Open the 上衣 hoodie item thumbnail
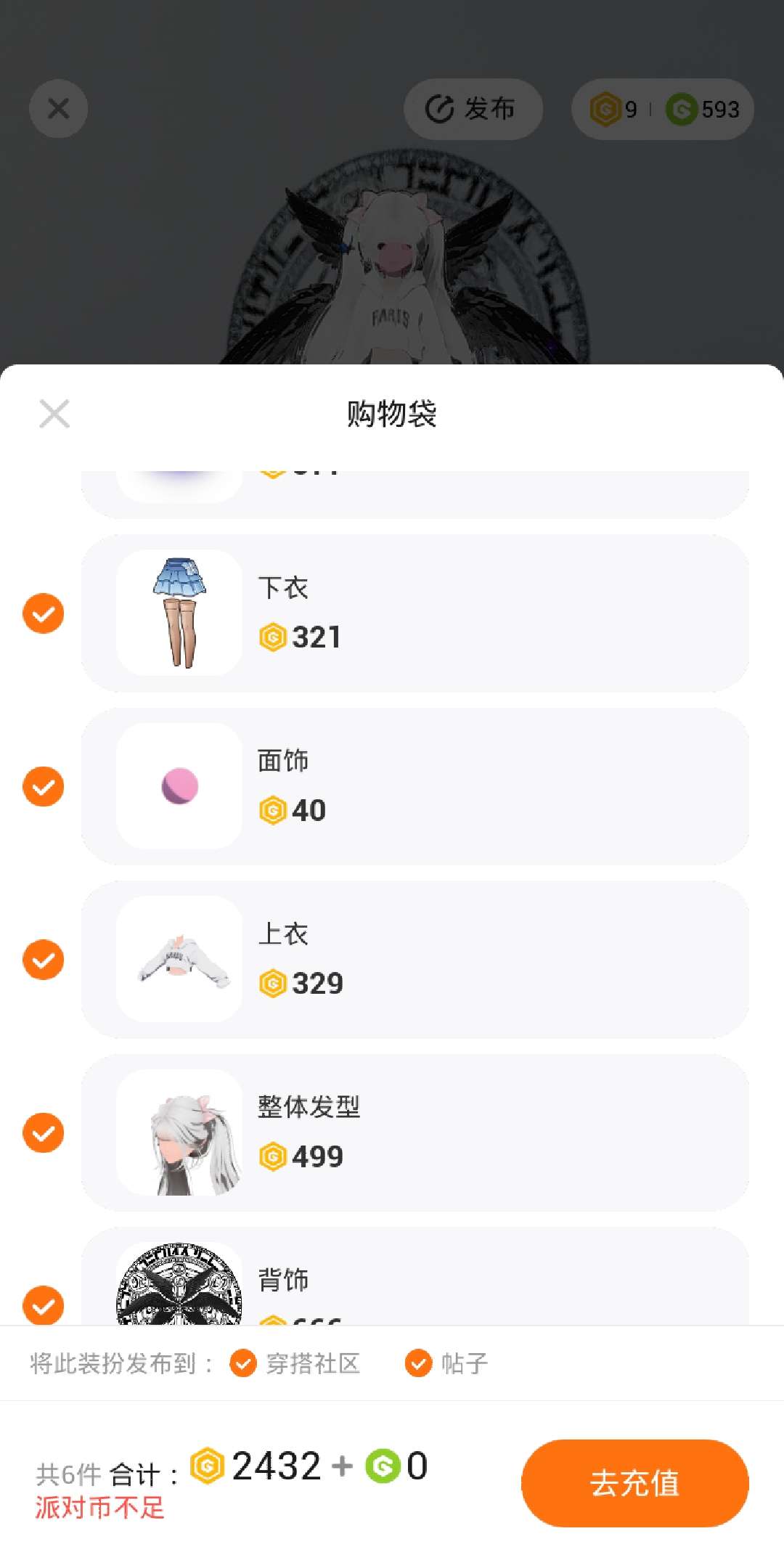 tap(179, 959)
